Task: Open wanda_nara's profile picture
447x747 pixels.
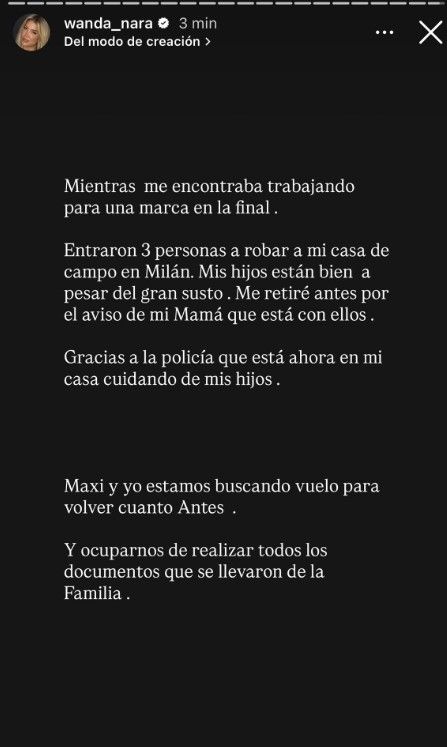Action: (31, 32)
